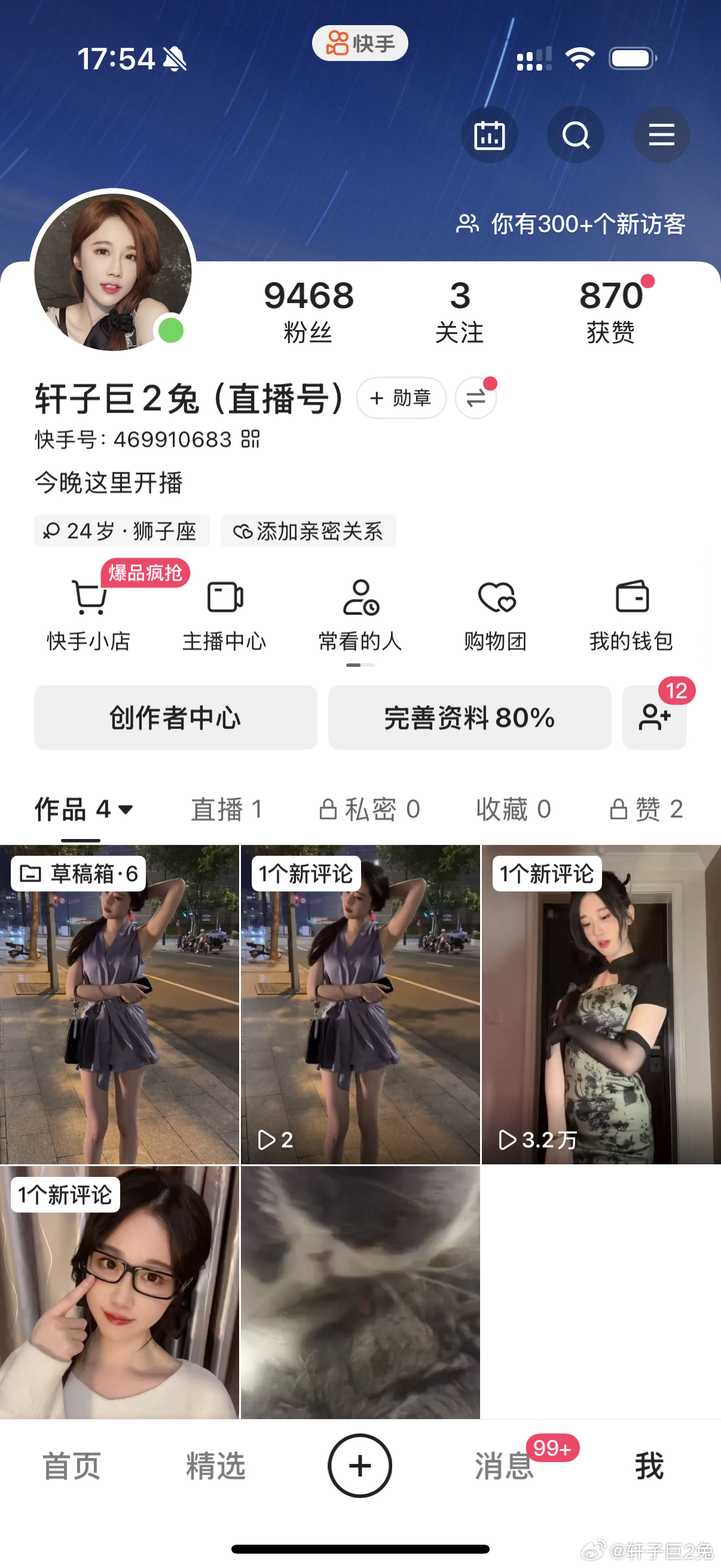Open 消息 messages tab
The image size is (721, 1568).
505,1465
